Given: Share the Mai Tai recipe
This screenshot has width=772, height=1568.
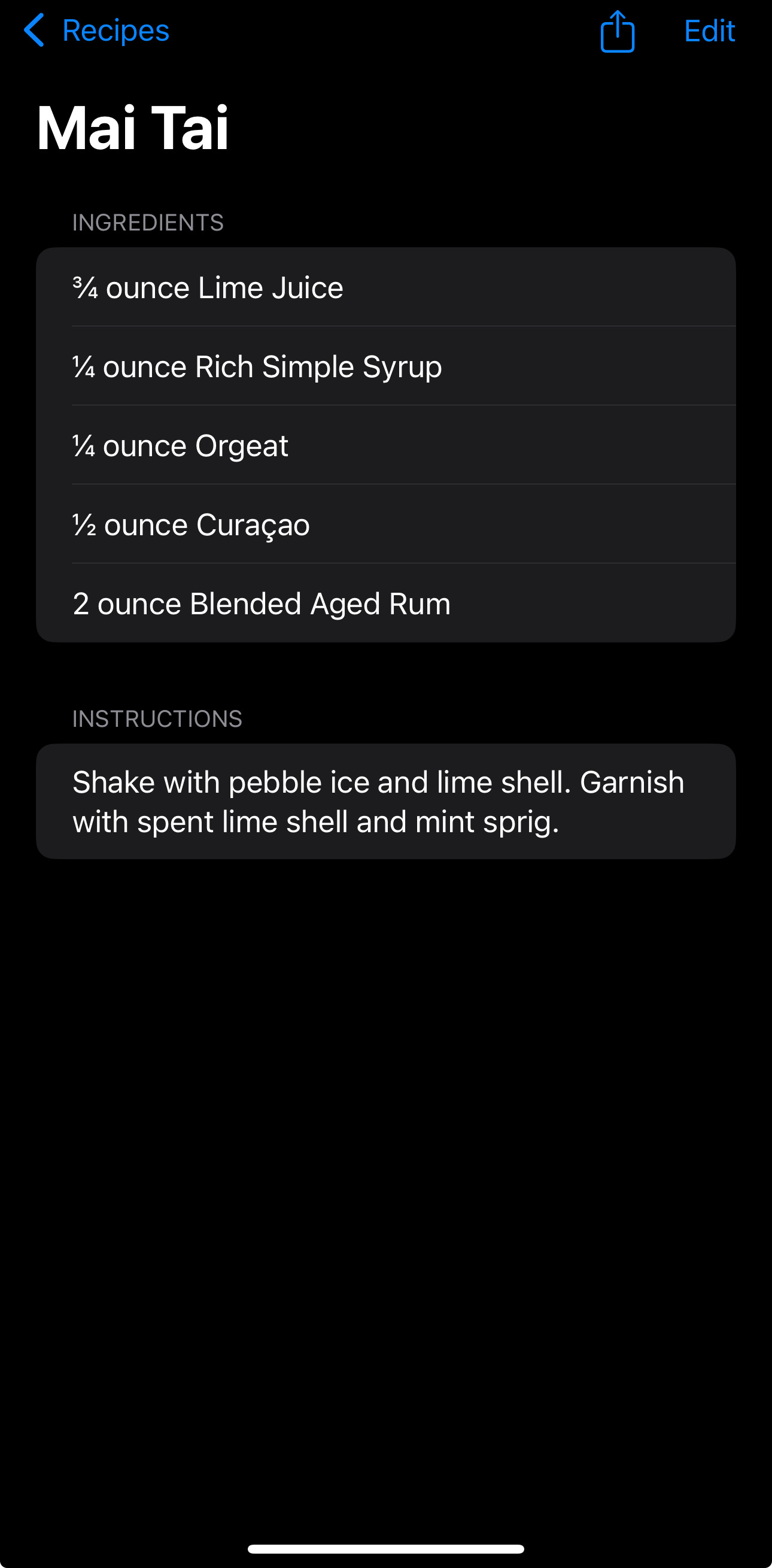Looking at the screenshot, I should pos(618,31).
